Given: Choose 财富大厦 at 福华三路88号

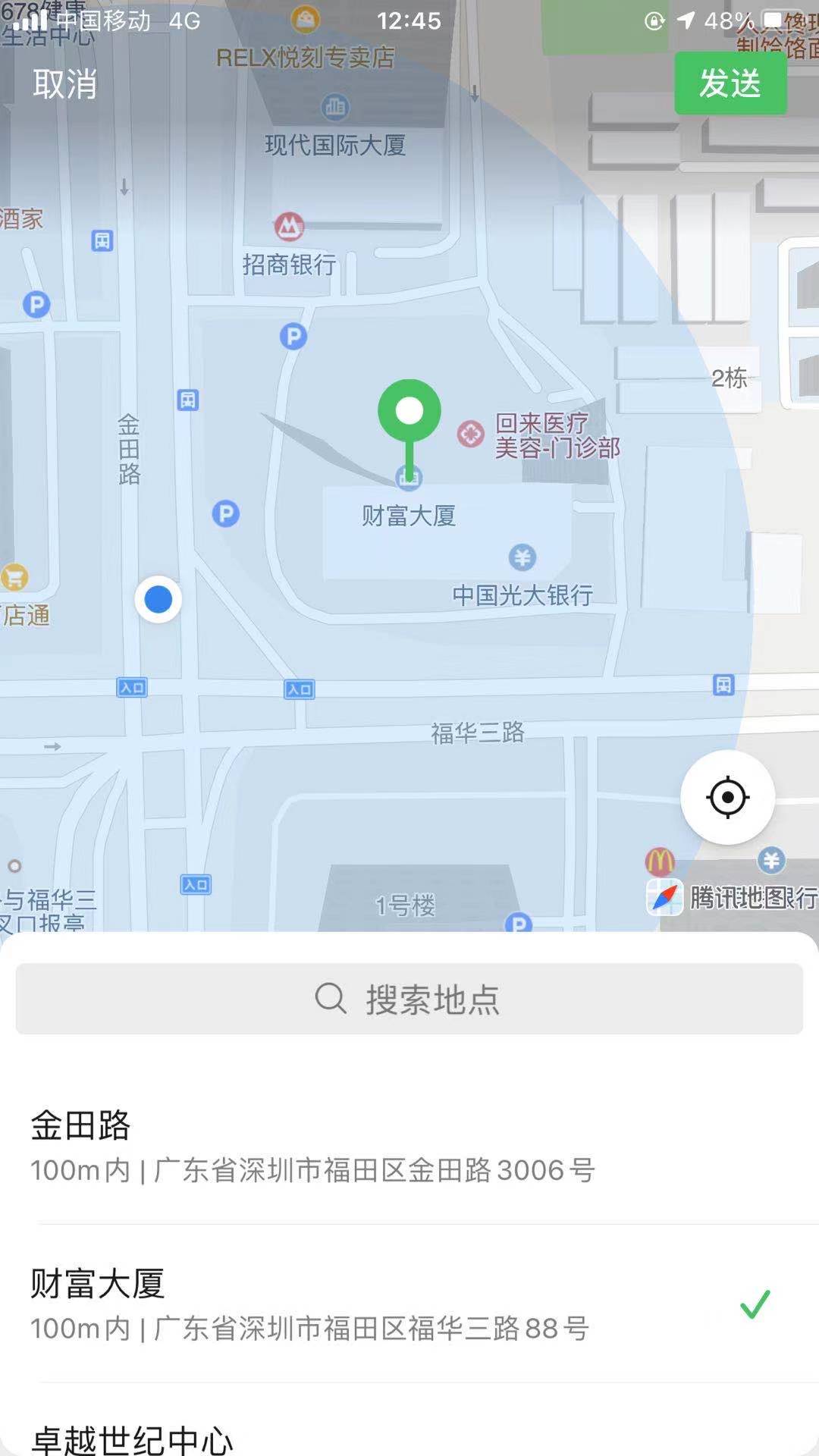Looking at the screenshot, I should [x=409, y=1303].
